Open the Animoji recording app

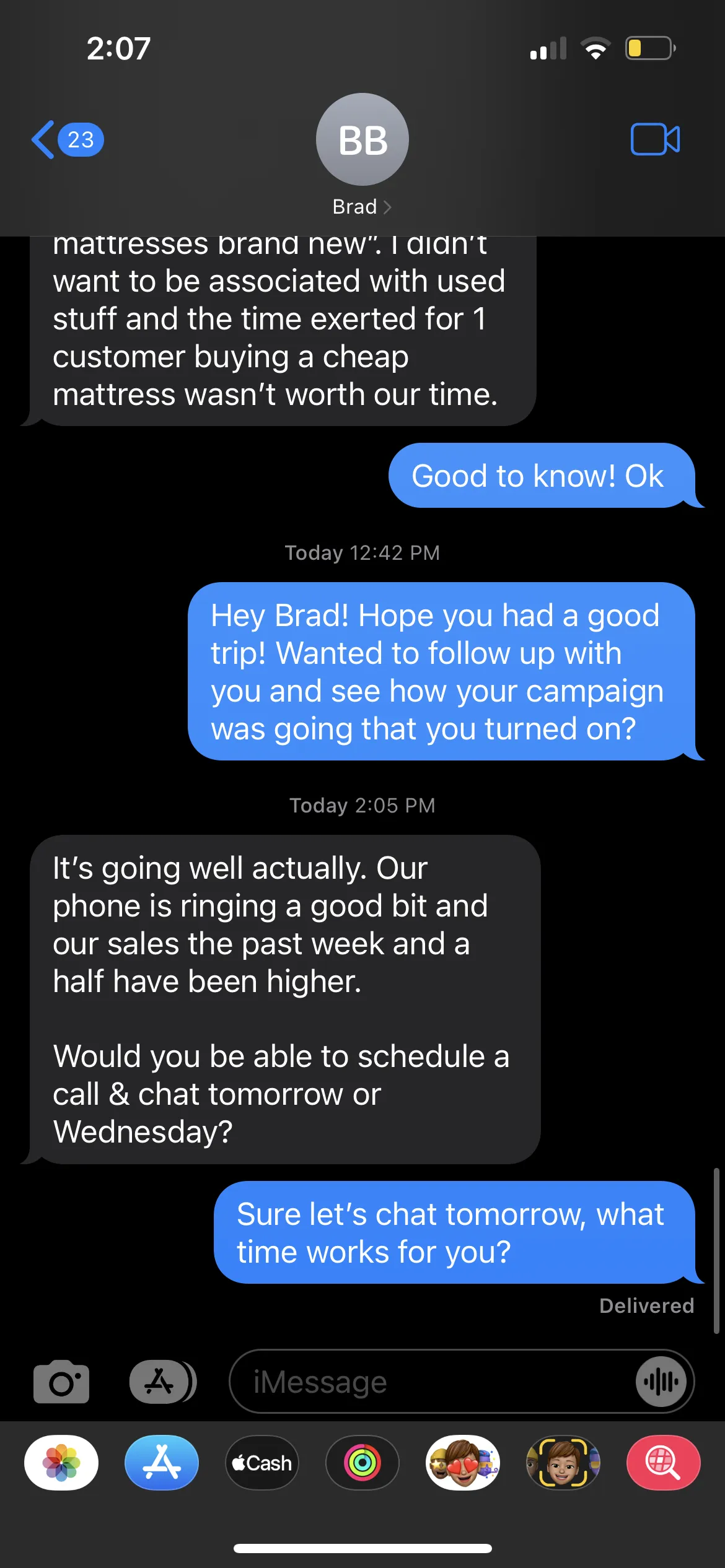coord(563,1463)
